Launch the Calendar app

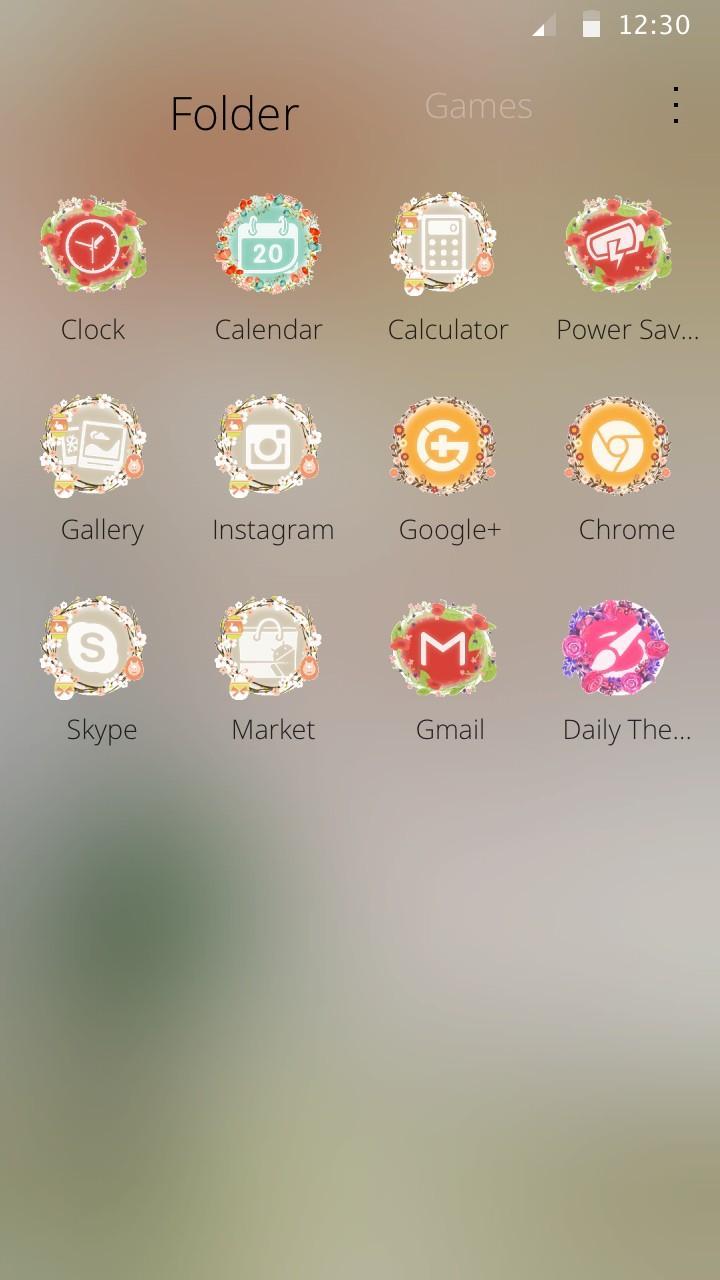coord(268,246)
